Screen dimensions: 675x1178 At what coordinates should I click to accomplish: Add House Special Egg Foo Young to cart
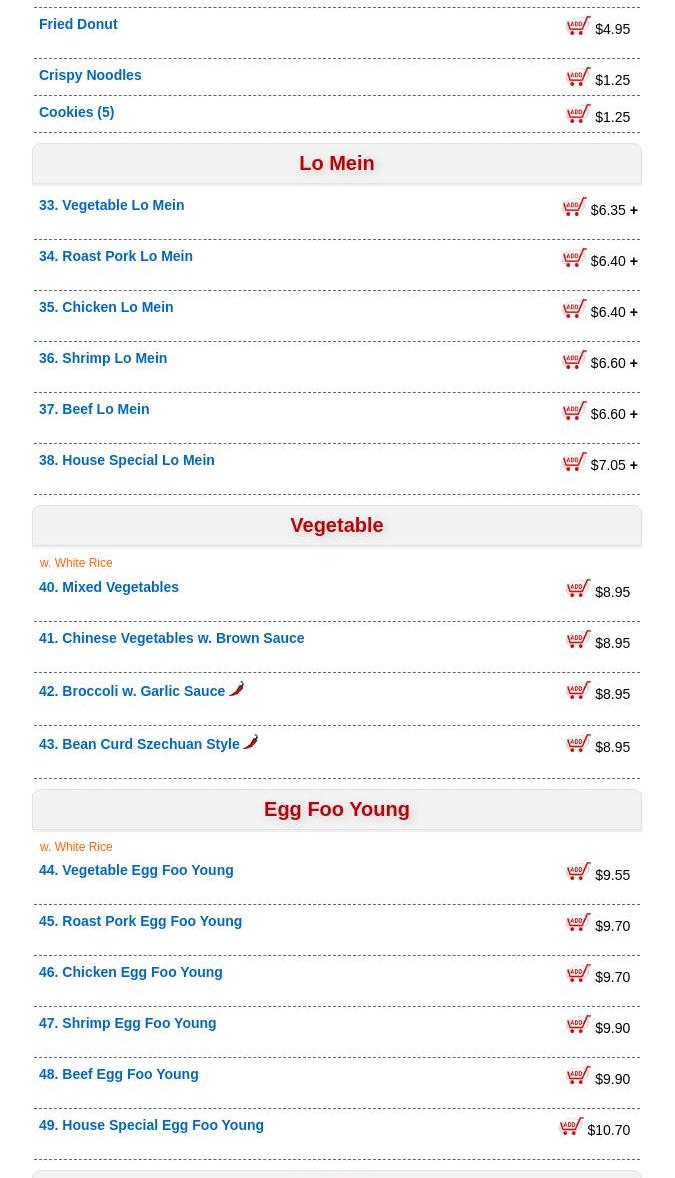click(x=571, y=1127)
